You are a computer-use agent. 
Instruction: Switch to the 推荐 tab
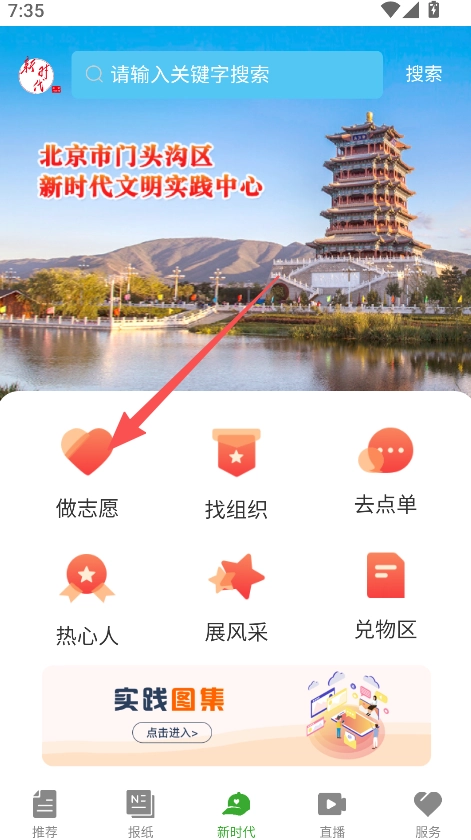[x=44, y=814]
